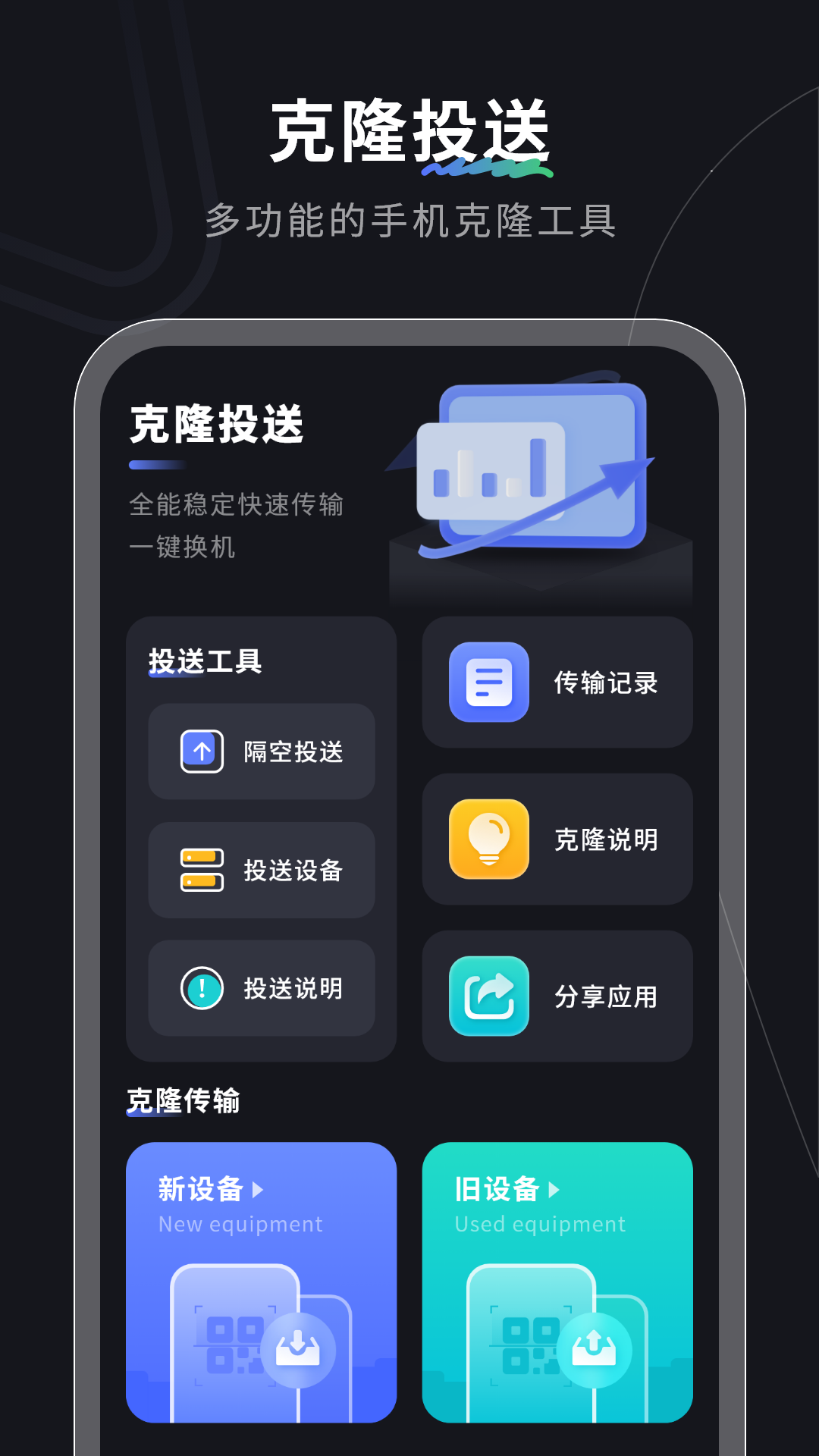
Task: Open 分享应用 to share the app
Action: pos(557,996)
